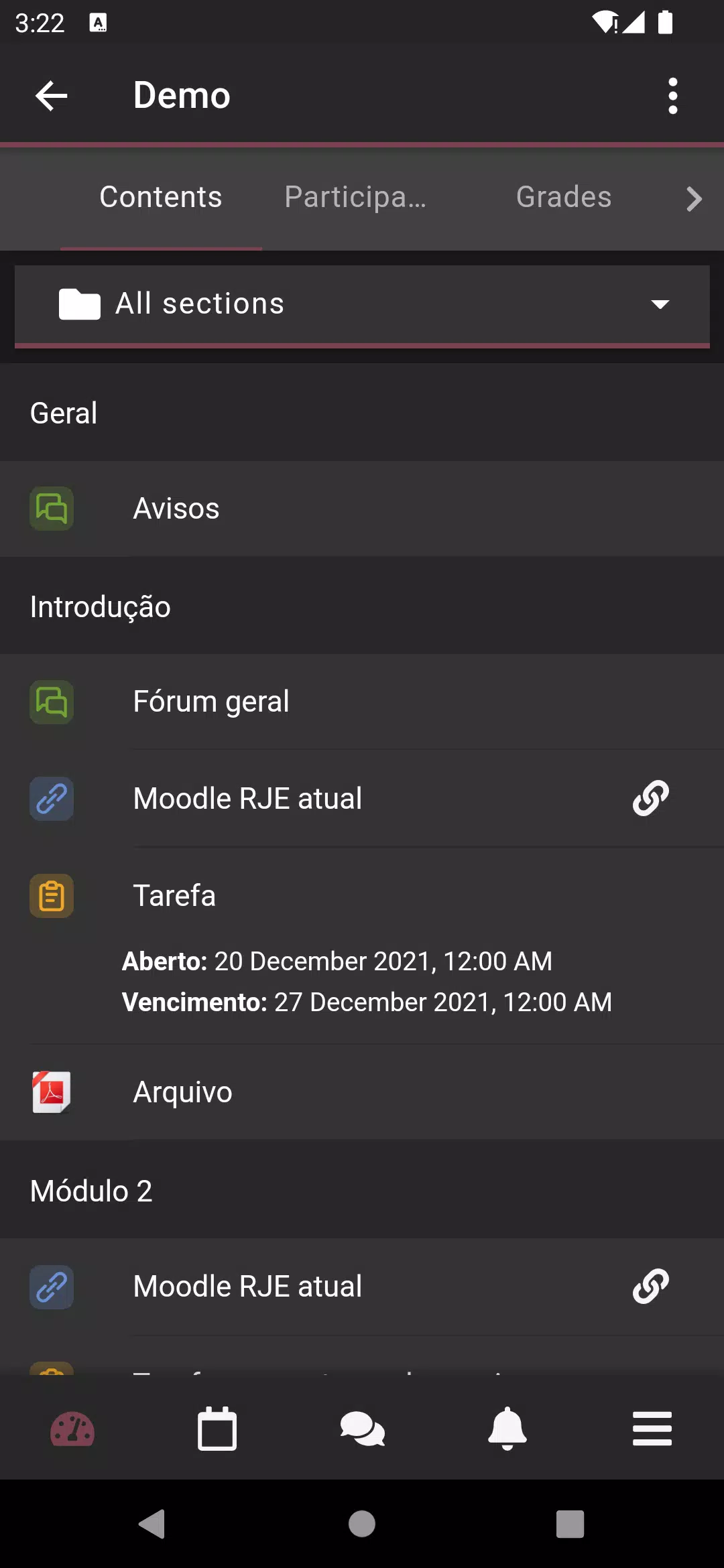Open the three-dot overflow menu
This screenshot has height=1568, width=724.
pos(673,95)
